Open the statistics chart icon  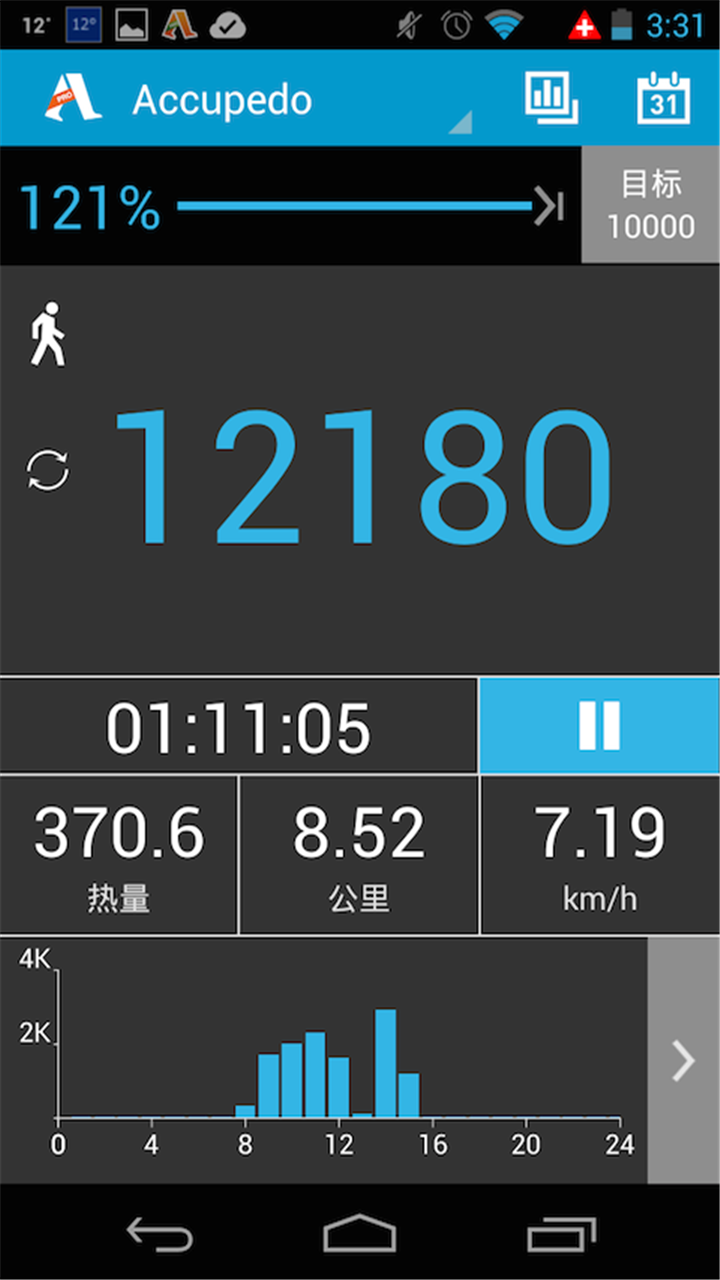pos(551,98)
